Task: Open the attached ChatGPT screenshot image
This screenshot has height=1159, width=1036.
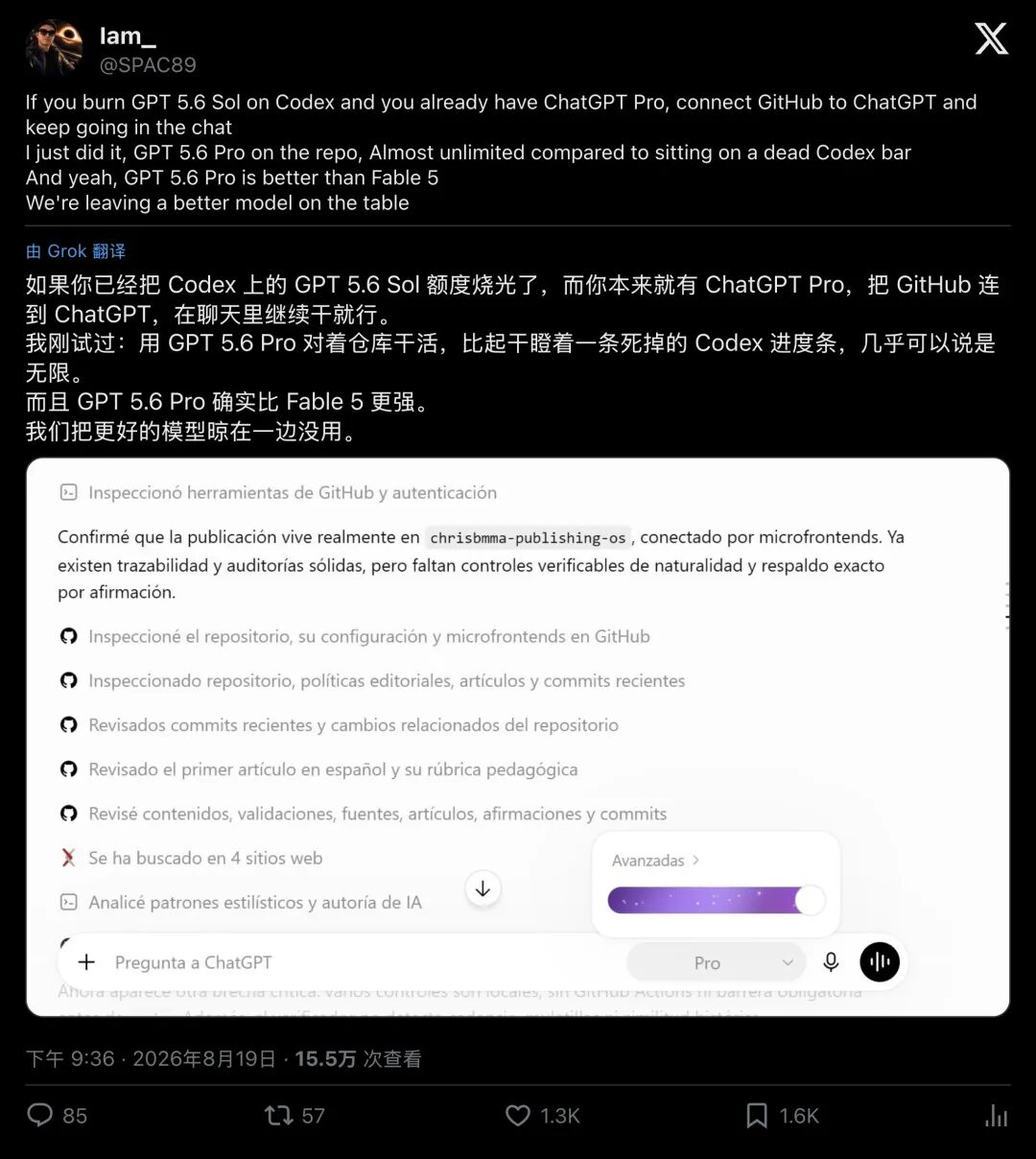Action: click(x=518, y=737)
